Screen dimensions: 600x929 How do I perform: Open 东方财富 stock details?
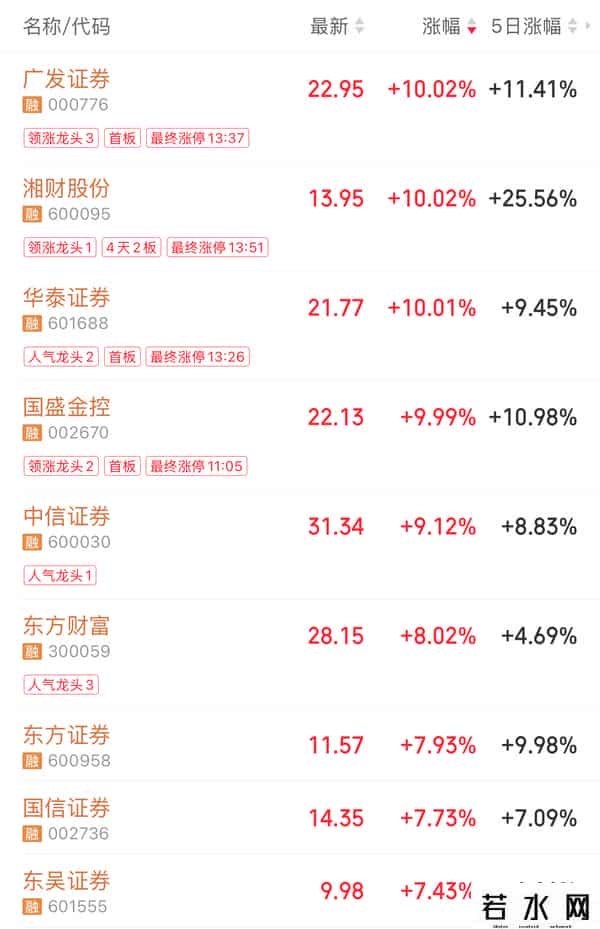click(67, 627)
